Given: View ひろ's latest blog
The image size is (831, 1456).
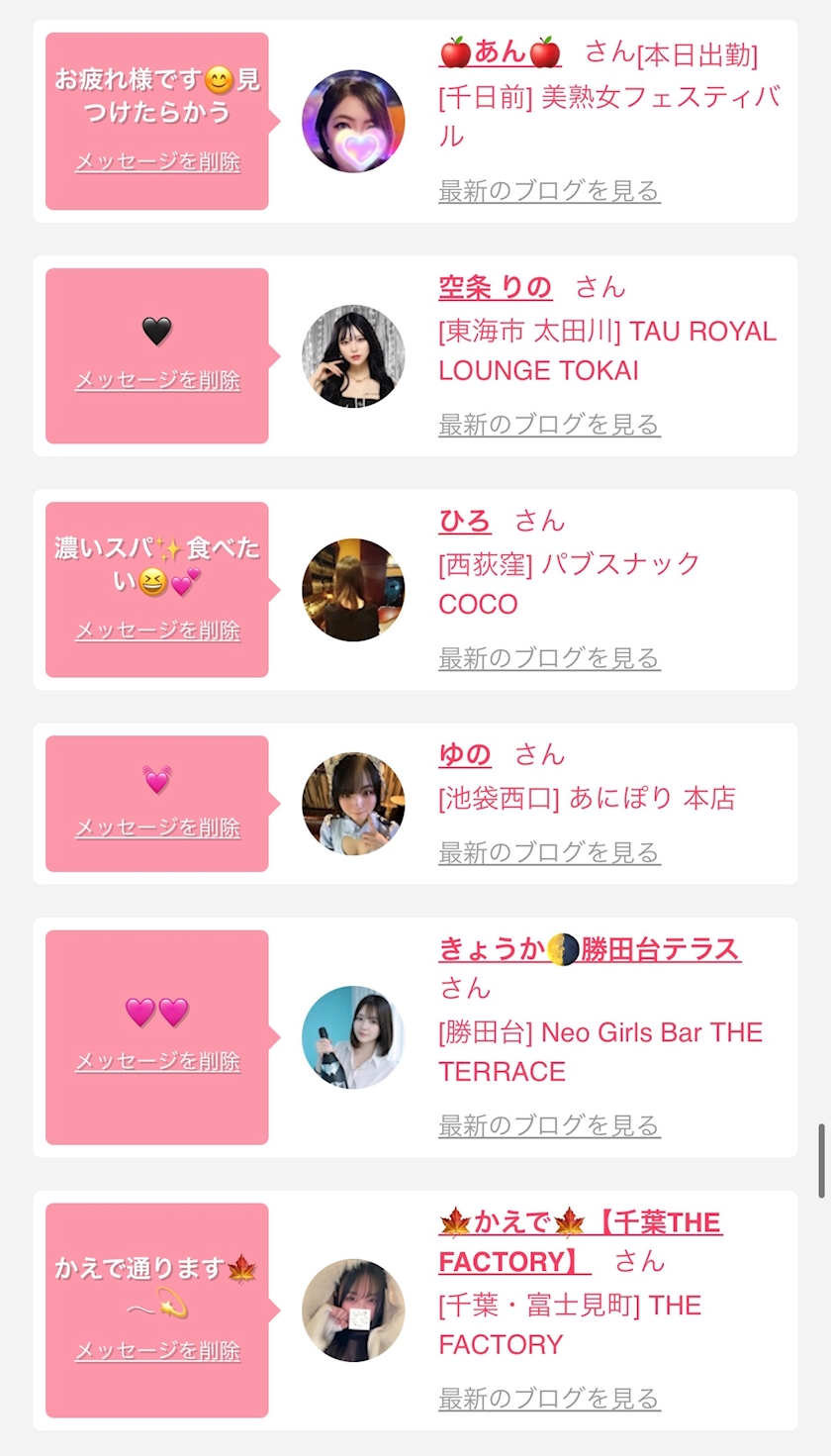Looking at the screenshot, I should point(549,658).
